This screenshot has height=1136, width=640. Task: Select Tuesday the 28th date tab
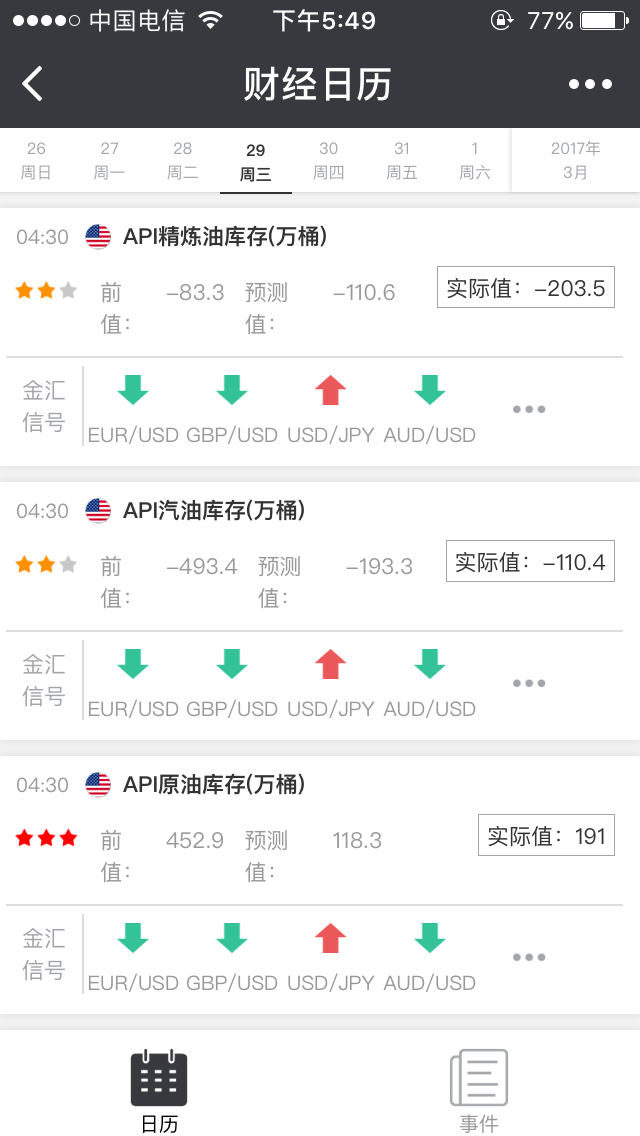click(x=183, y=160)
